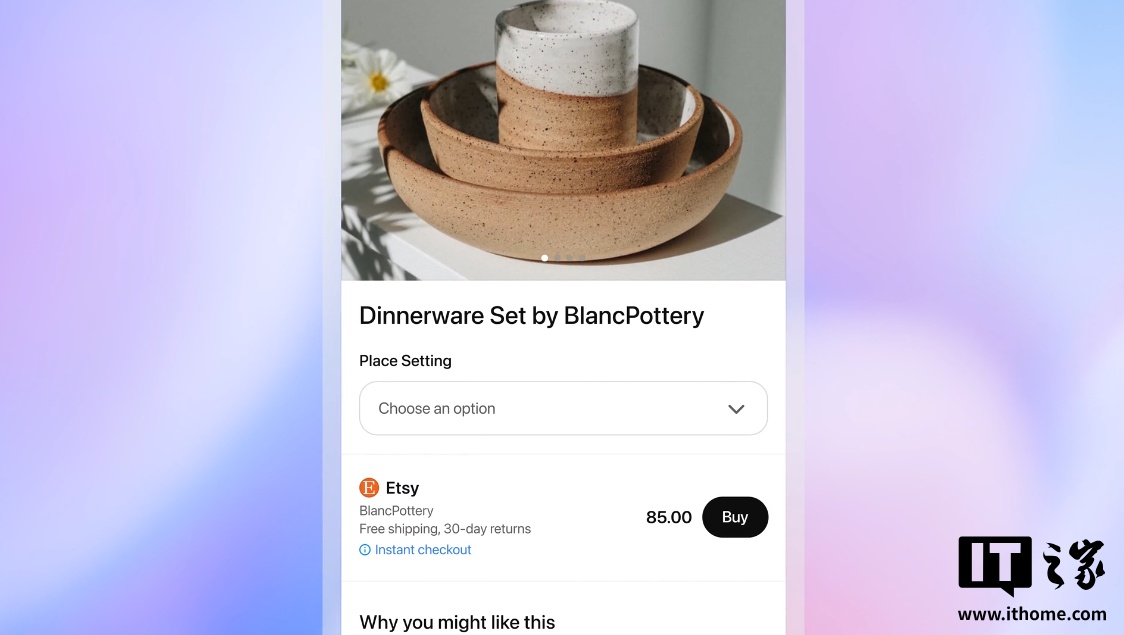Open the Place Setting dropdown
Viewport: 1124px width, 635px height.
(x=563, y=408)
